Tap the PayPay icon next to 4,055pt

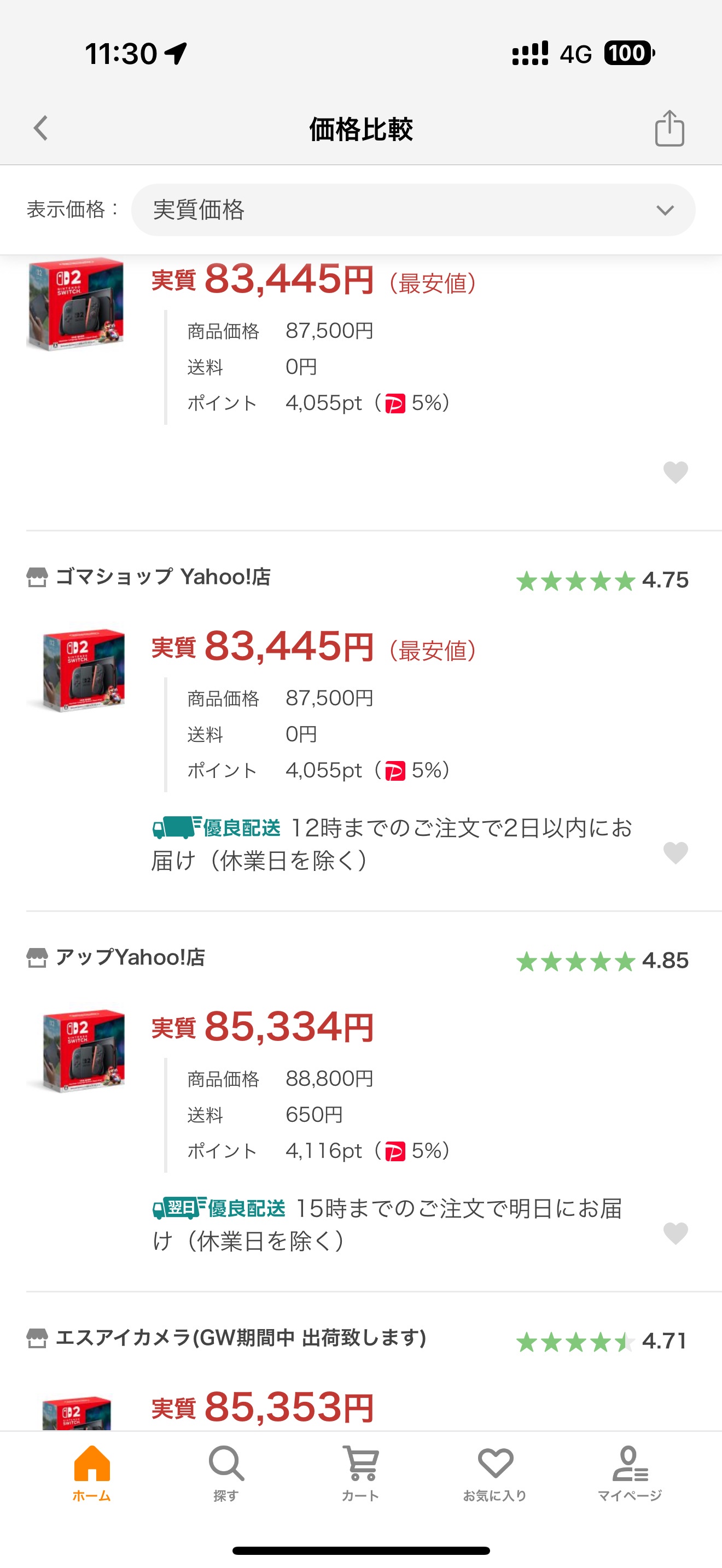point(395,402)
